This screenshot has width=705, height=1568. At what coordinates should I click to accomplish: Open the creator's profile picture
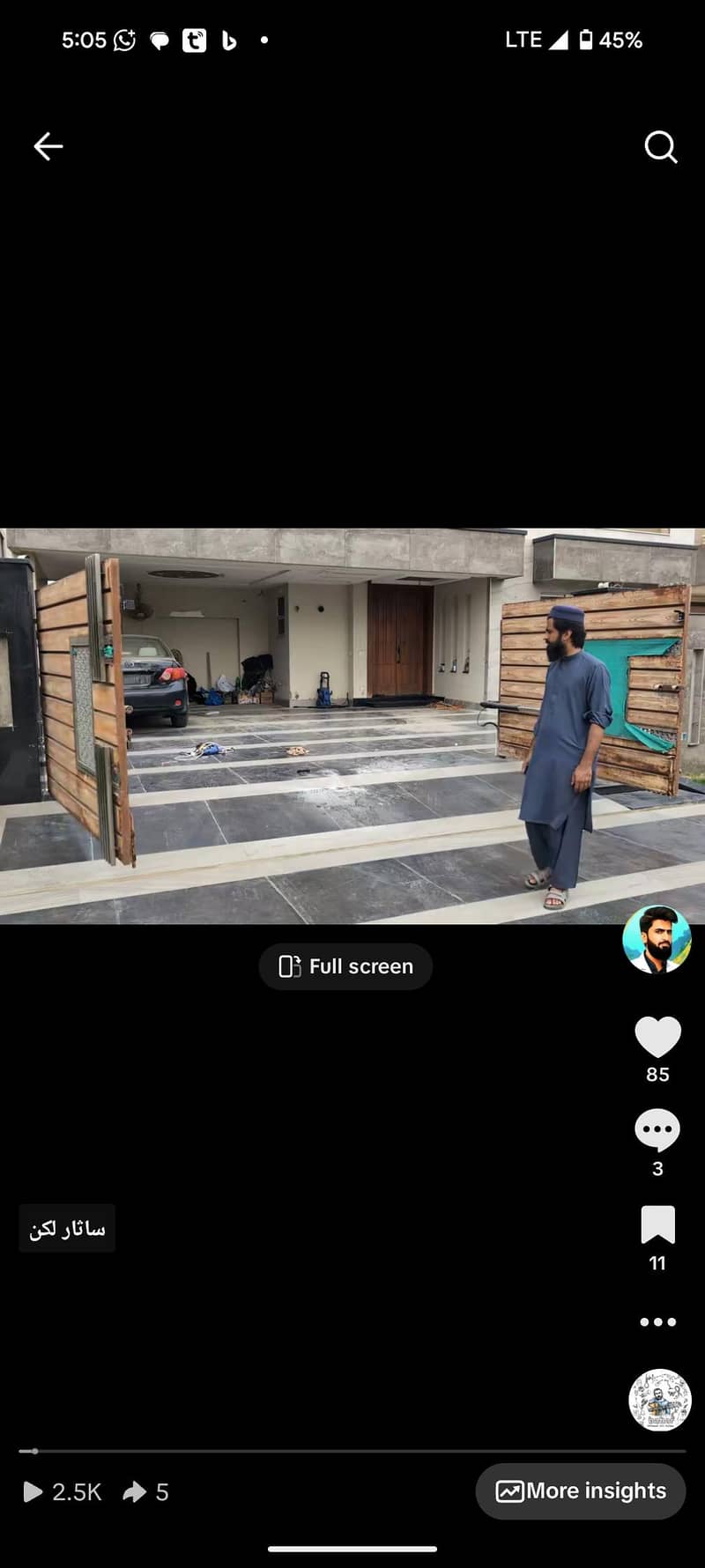coord(657,939)
